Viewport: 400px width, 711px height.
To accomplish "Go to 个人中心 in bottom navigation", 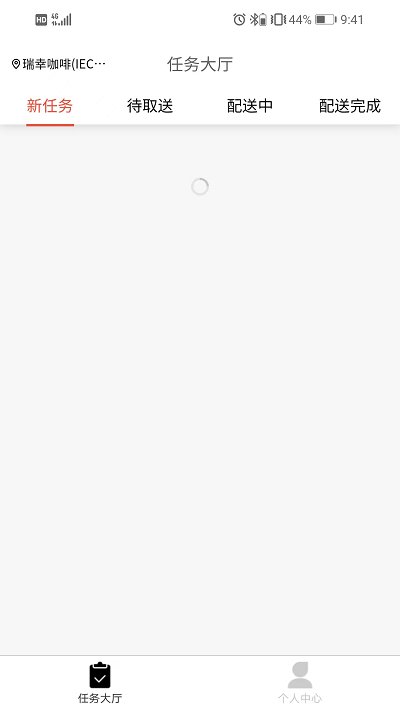I will pyautogui.click(x=300, y=683).
